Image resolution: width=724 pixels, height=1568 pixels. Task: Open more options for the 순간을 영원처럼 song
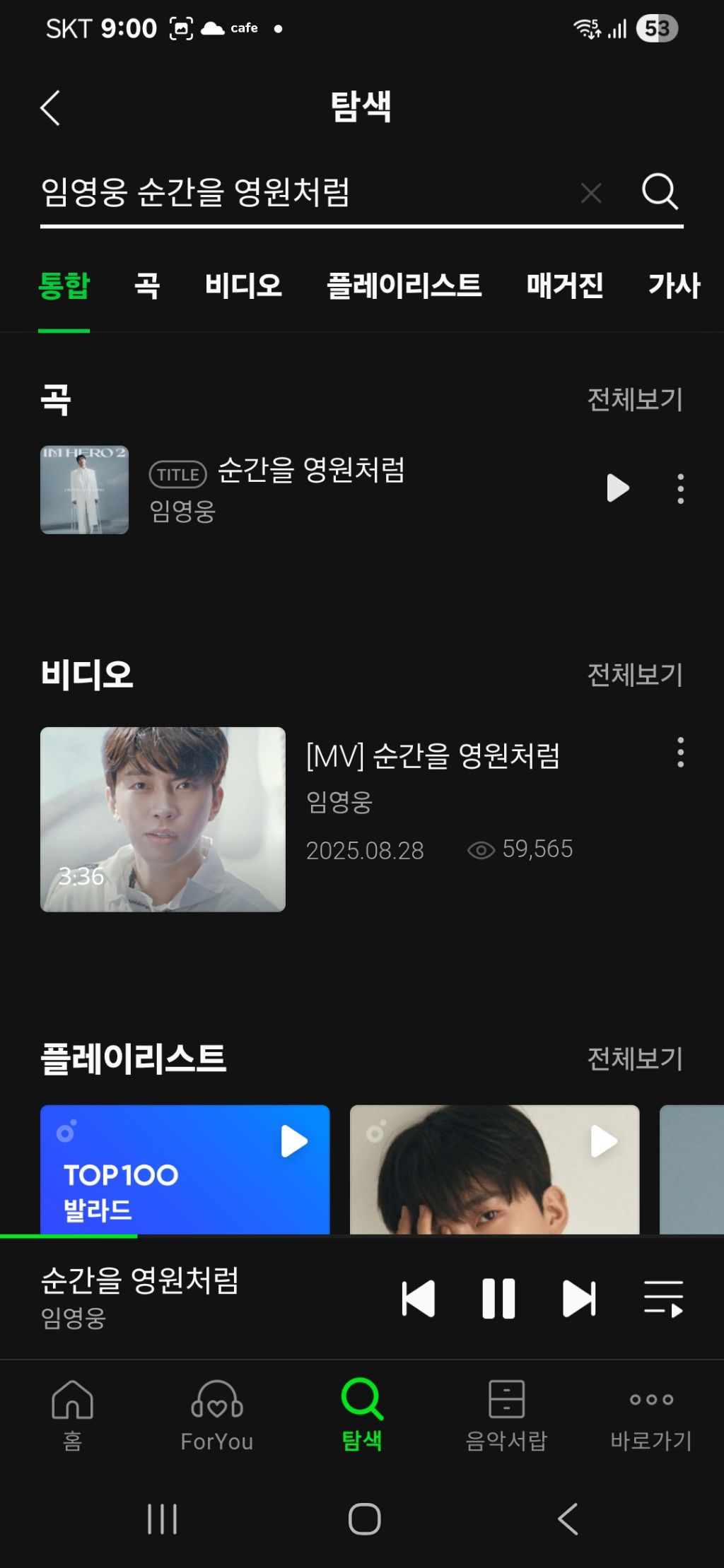680,488
